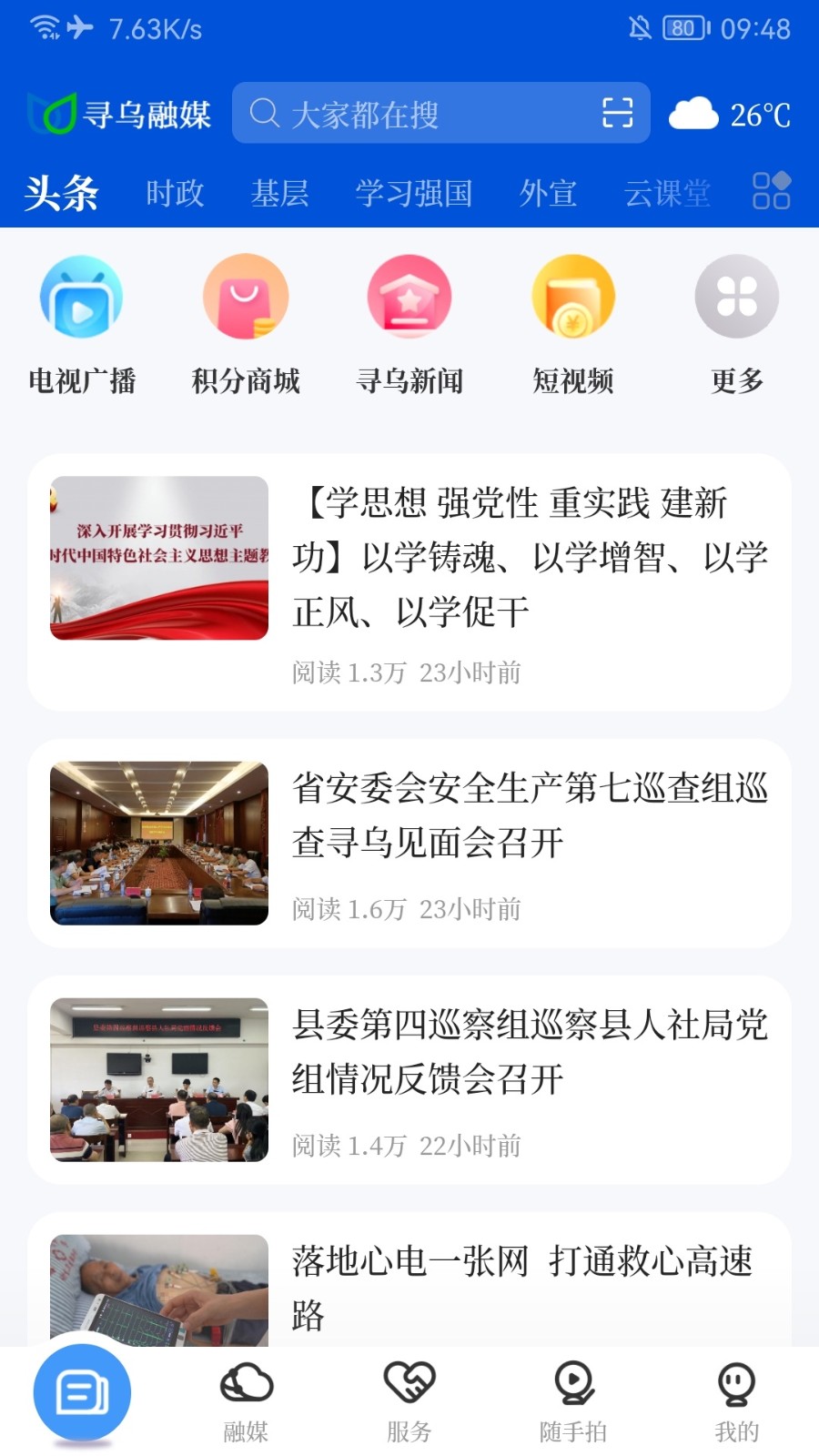
Task: Tap the blue home navigation button
Action: click(82, 1391)
